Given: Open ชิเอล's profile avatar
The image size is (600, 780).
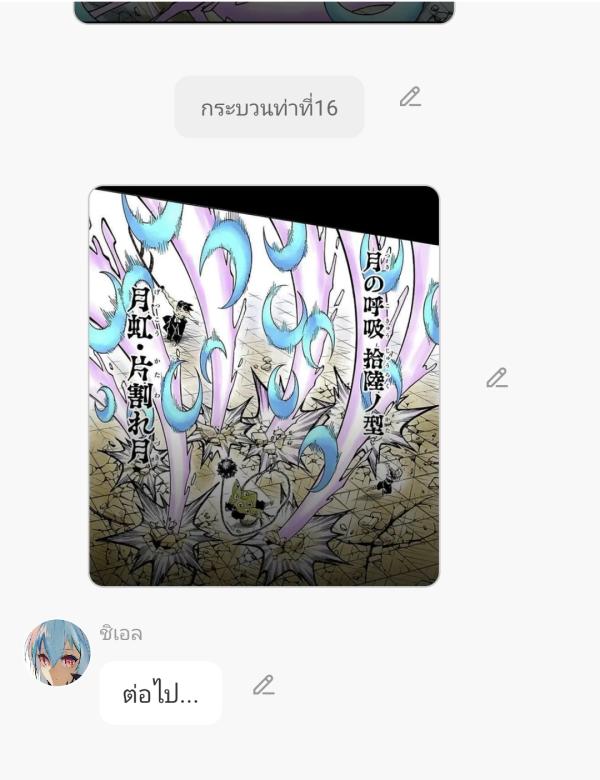Looking at the screenshot, I should [x=57, y=652].
